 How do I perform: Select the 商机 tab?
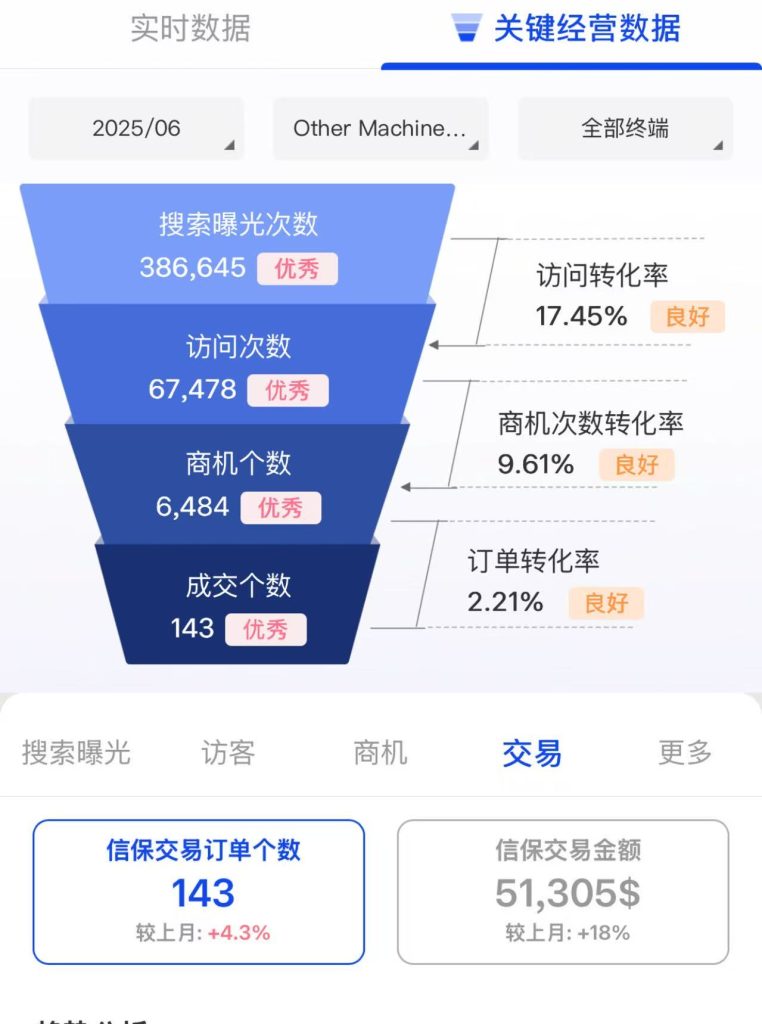click(380, 752)
